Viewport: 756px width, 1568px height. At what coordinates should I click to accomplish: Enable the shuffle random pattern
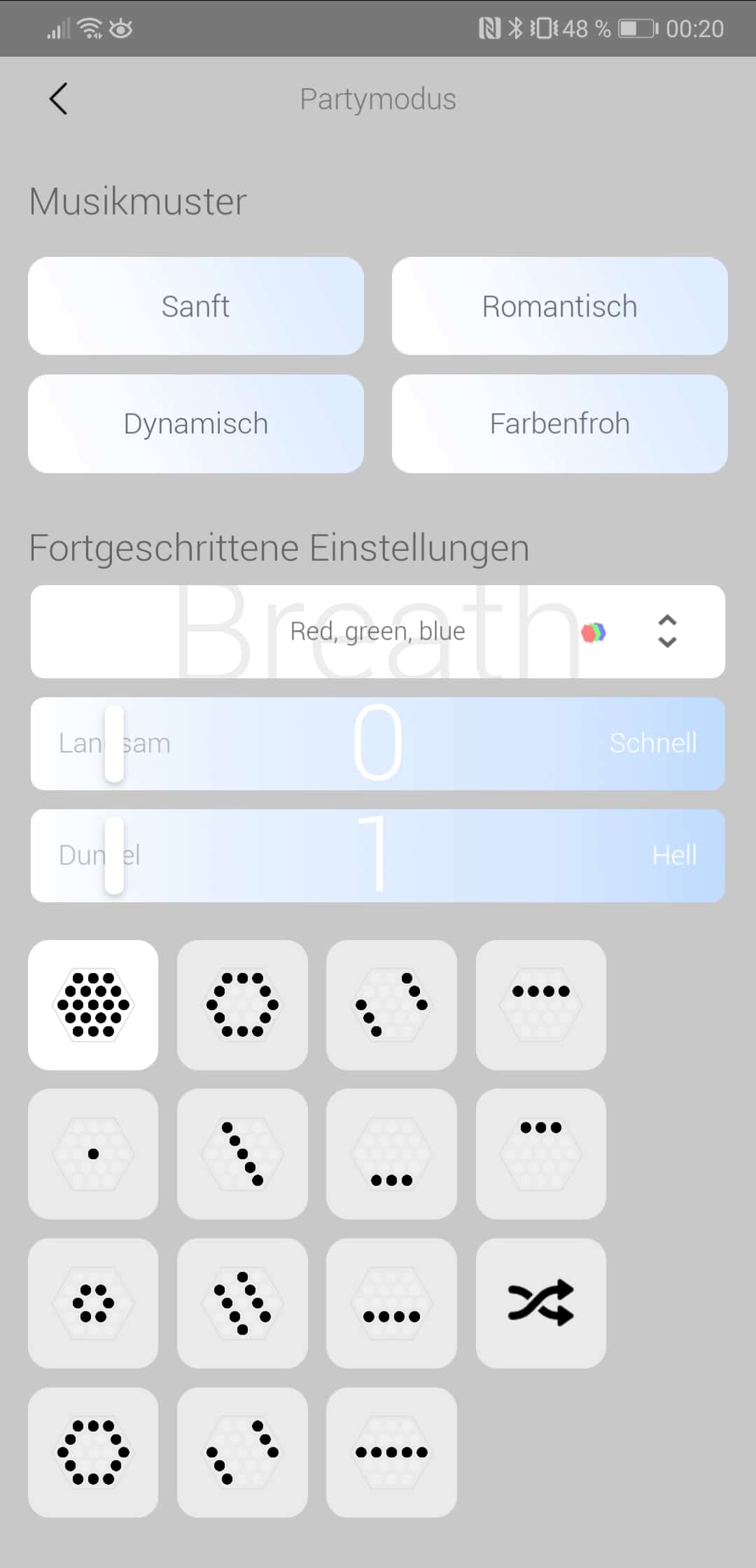click(x=540, y=1303)
